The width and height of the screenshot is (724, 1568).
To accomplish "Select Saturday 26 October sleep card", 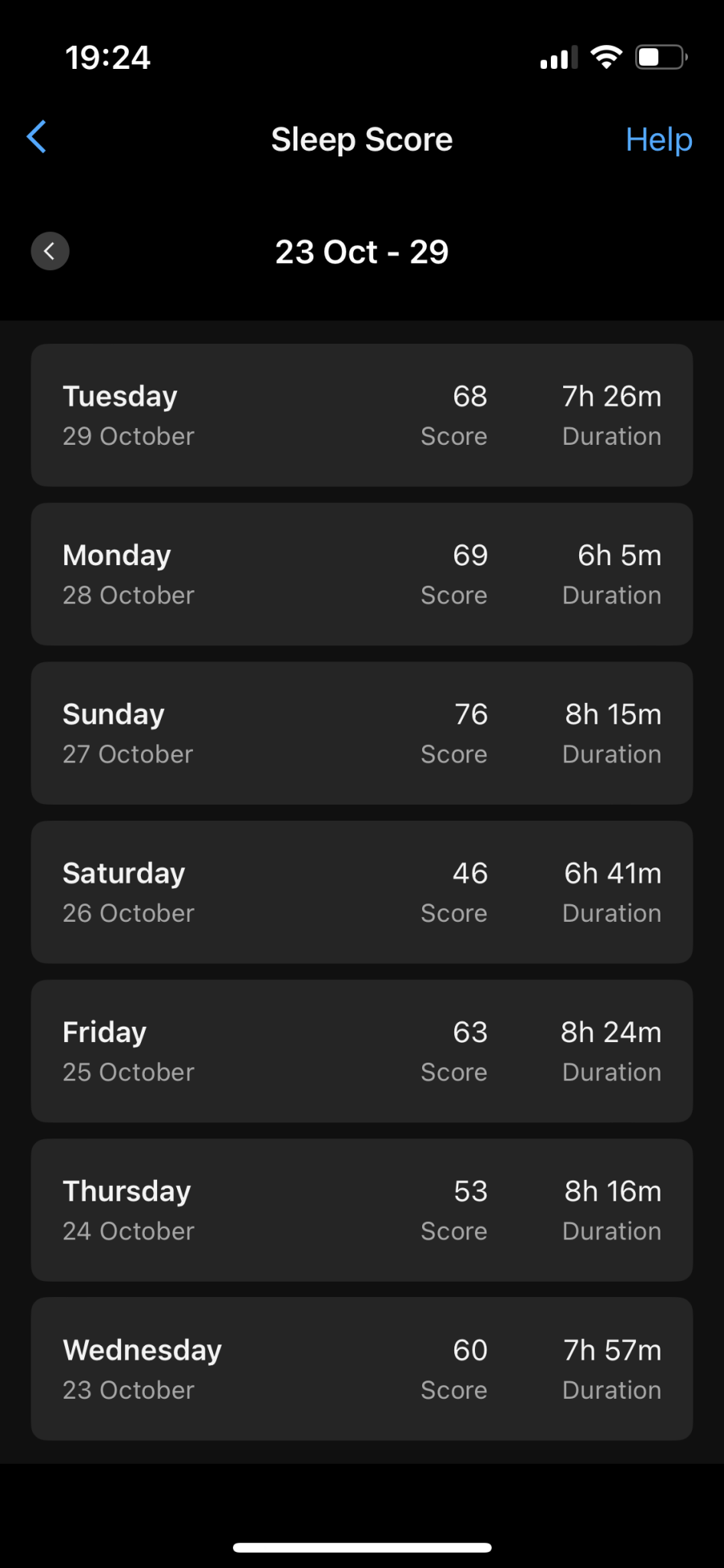I will (x=362, y=892).
